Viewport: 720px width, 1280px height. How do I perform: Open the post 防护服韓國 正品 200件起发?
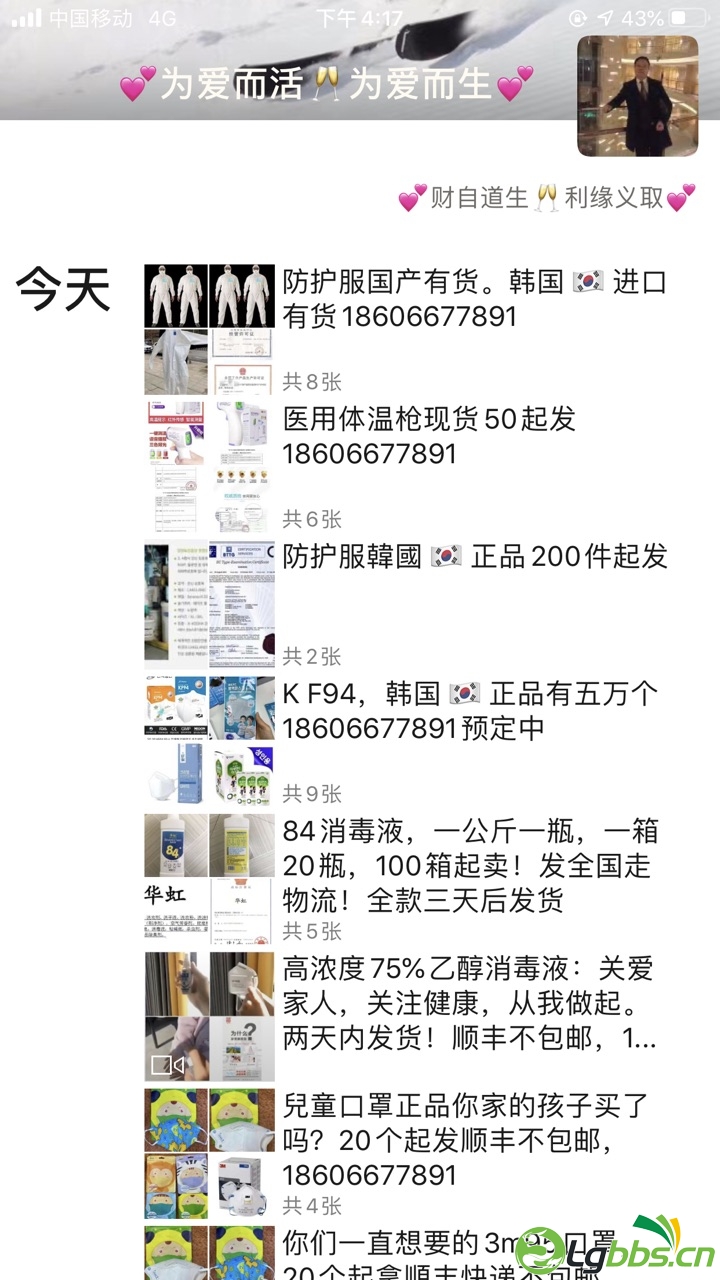click(474, 557)
